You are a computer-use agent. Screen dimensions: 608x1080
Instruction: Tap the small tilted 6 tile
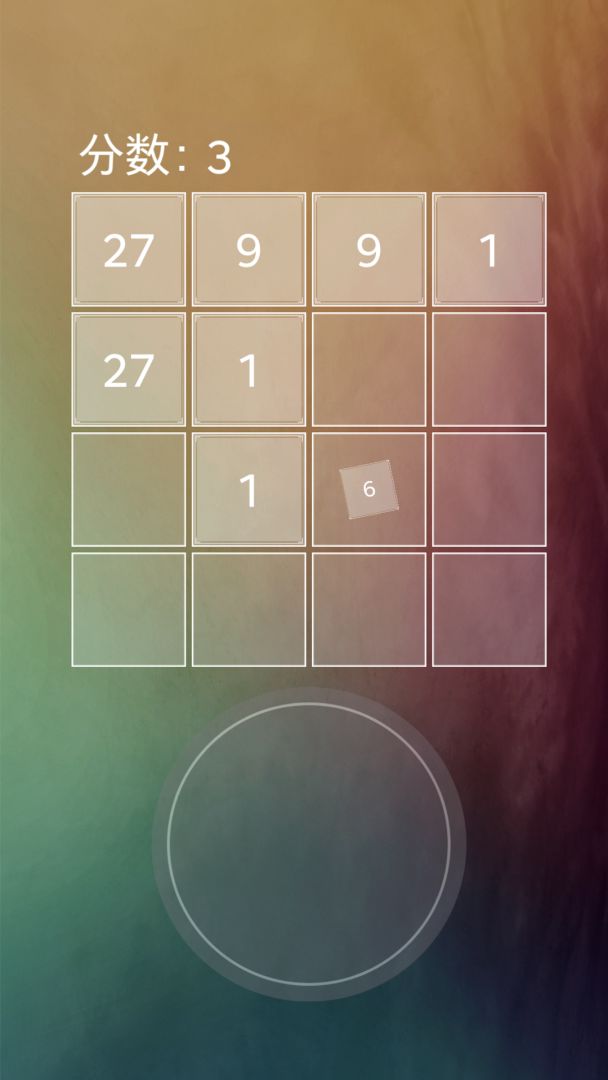point(369,489)
